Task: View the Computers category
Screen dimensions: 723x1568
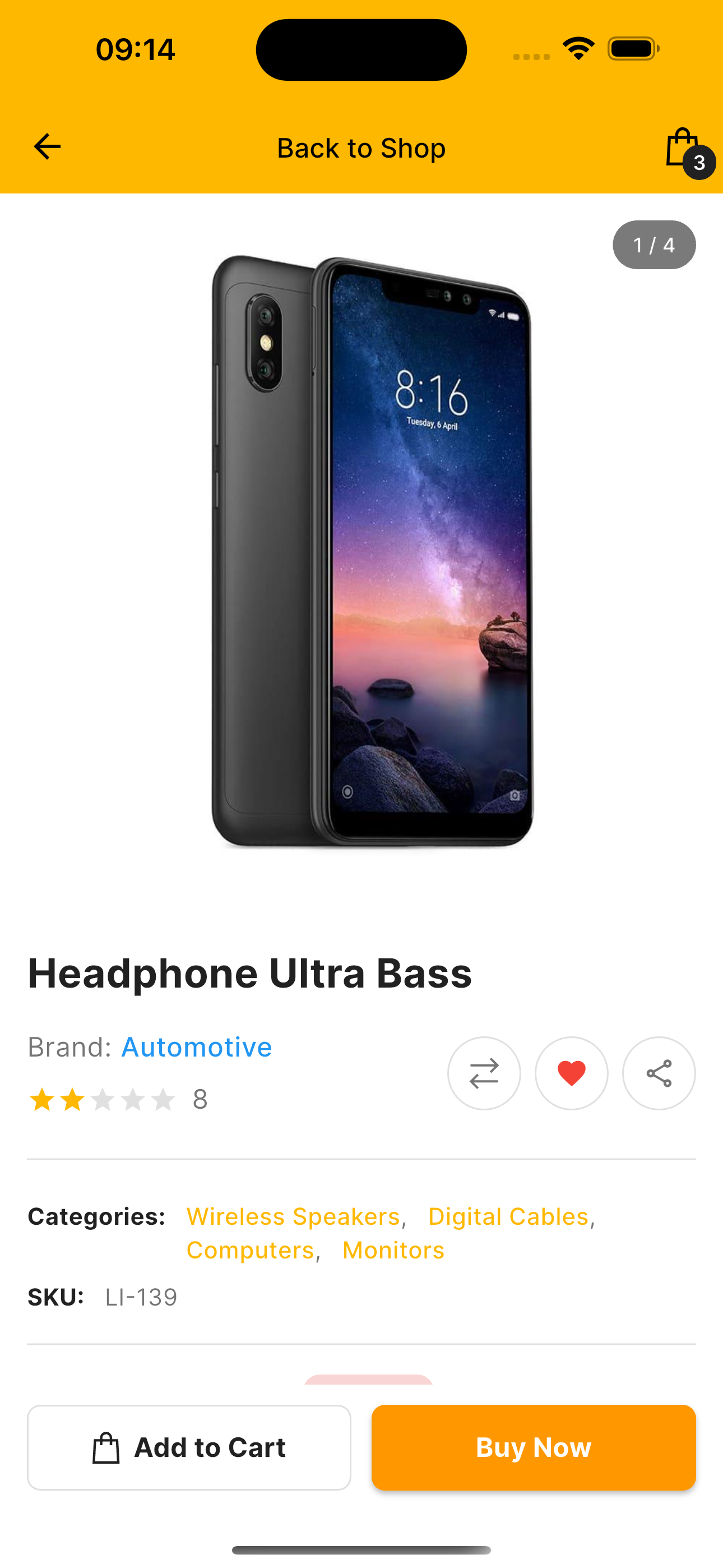Action: point(250,1249)
